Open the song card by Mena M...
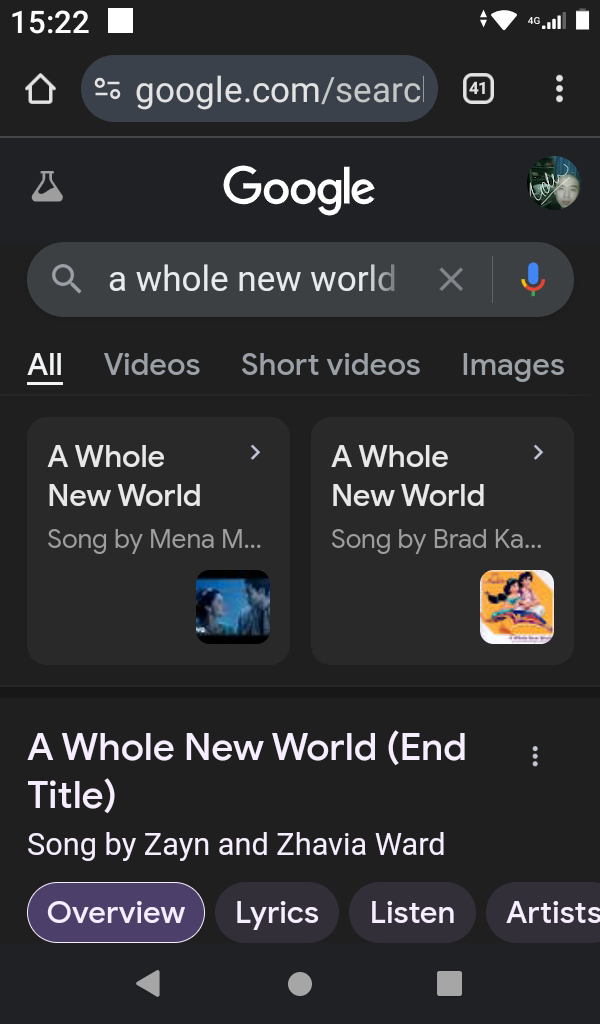 coord(159,541)
